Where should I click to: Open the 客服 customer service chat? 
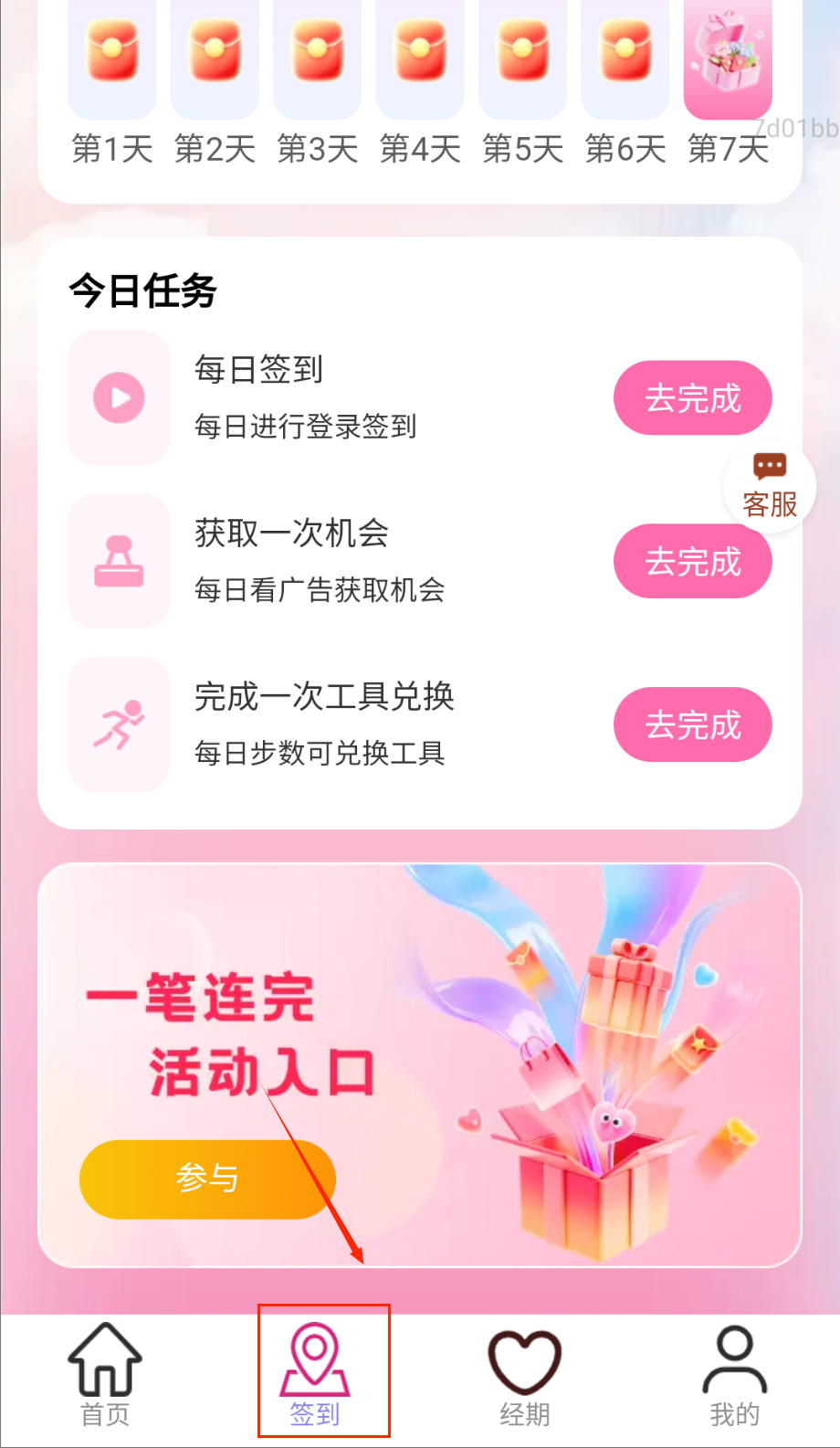769,485
